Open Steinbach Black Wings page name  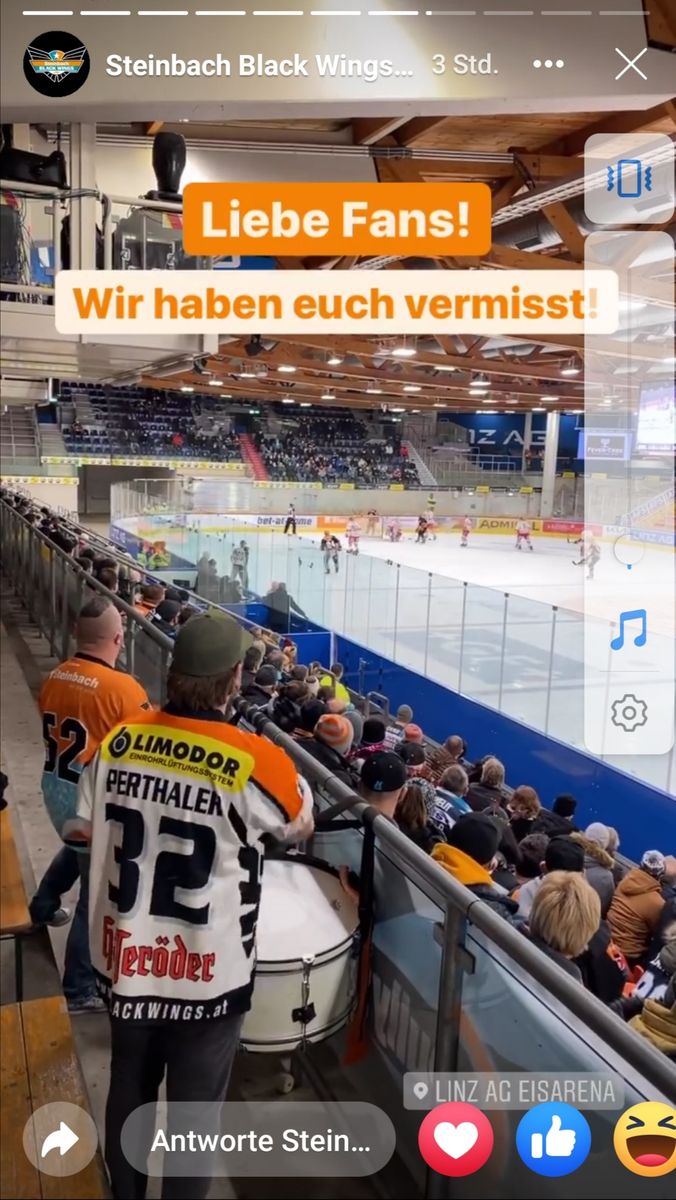(259, 66)
